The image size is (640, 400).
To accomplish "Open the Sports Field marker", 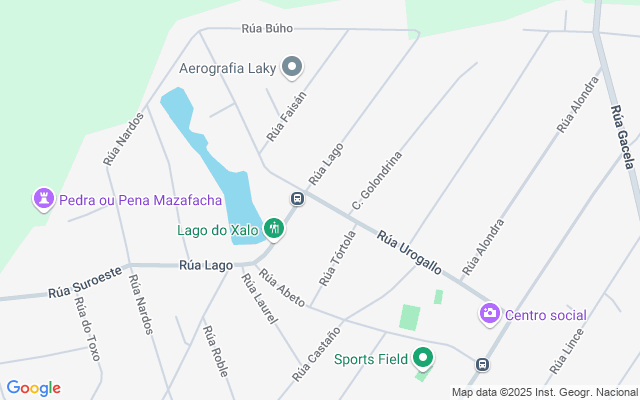I will point(423,358).
